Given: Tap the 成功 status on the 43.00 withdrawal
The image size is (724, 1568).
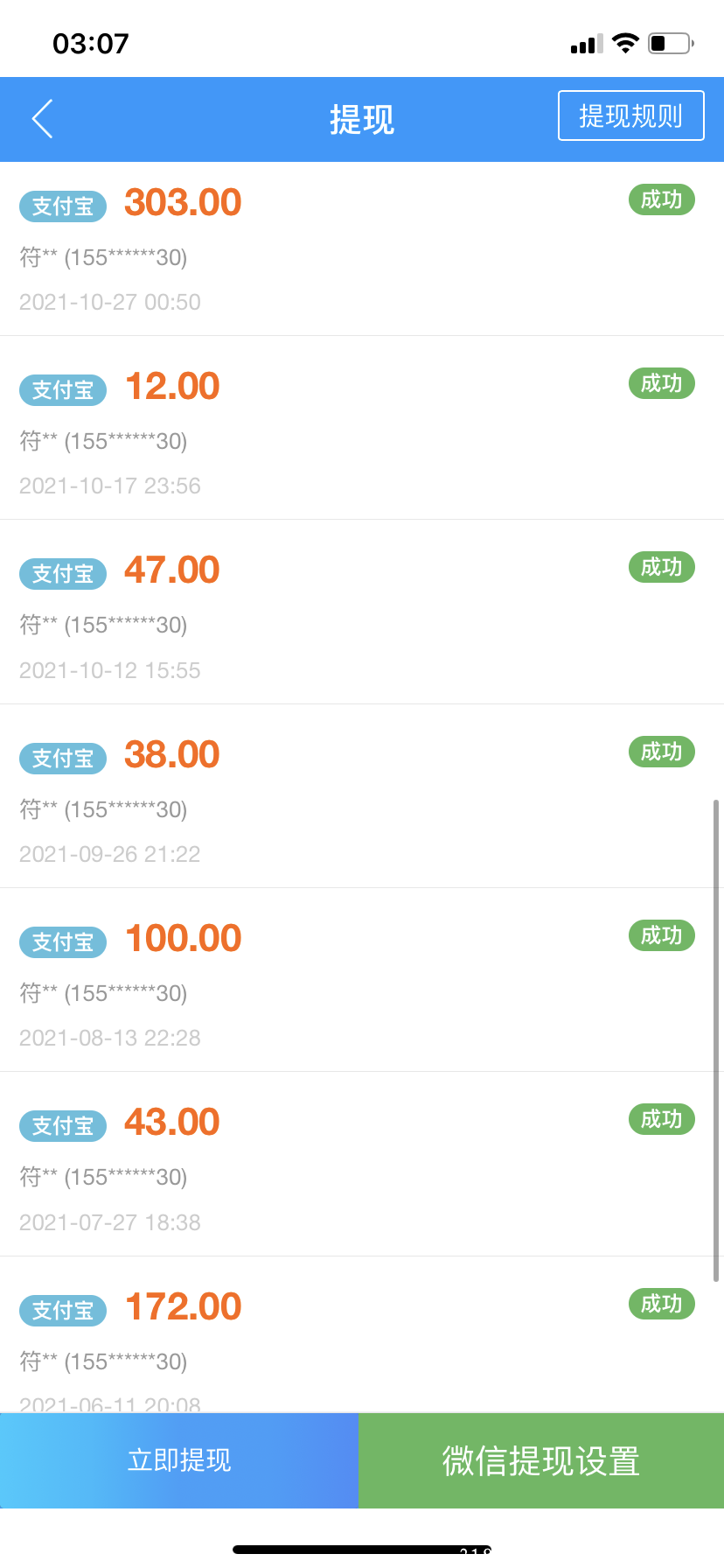Looking at the screenshot, I should point(662,1120).
